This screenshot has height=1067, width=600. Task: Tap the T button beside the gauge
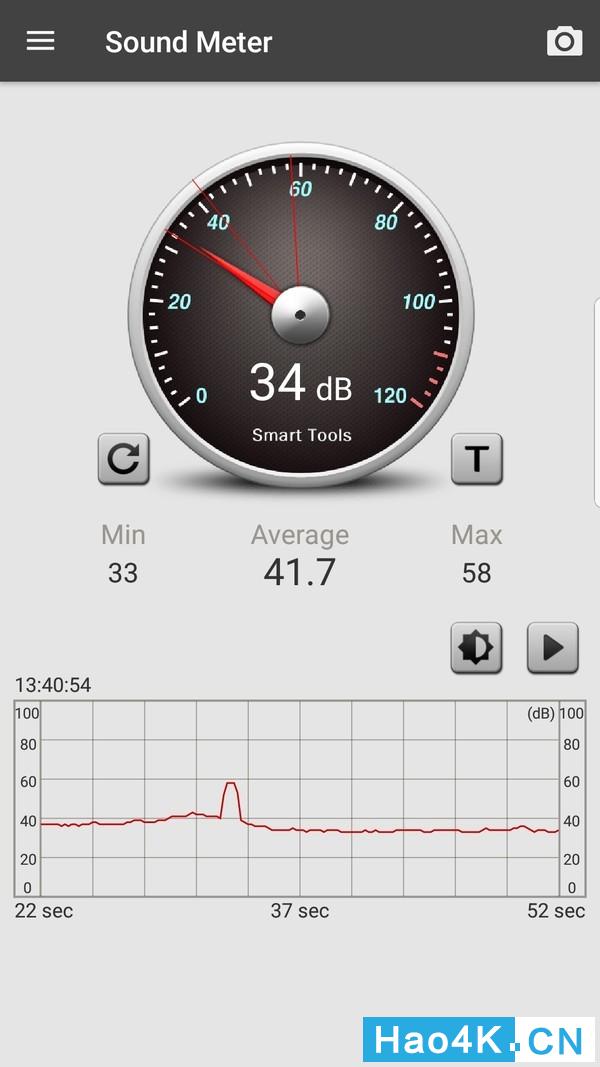[476, 459]
